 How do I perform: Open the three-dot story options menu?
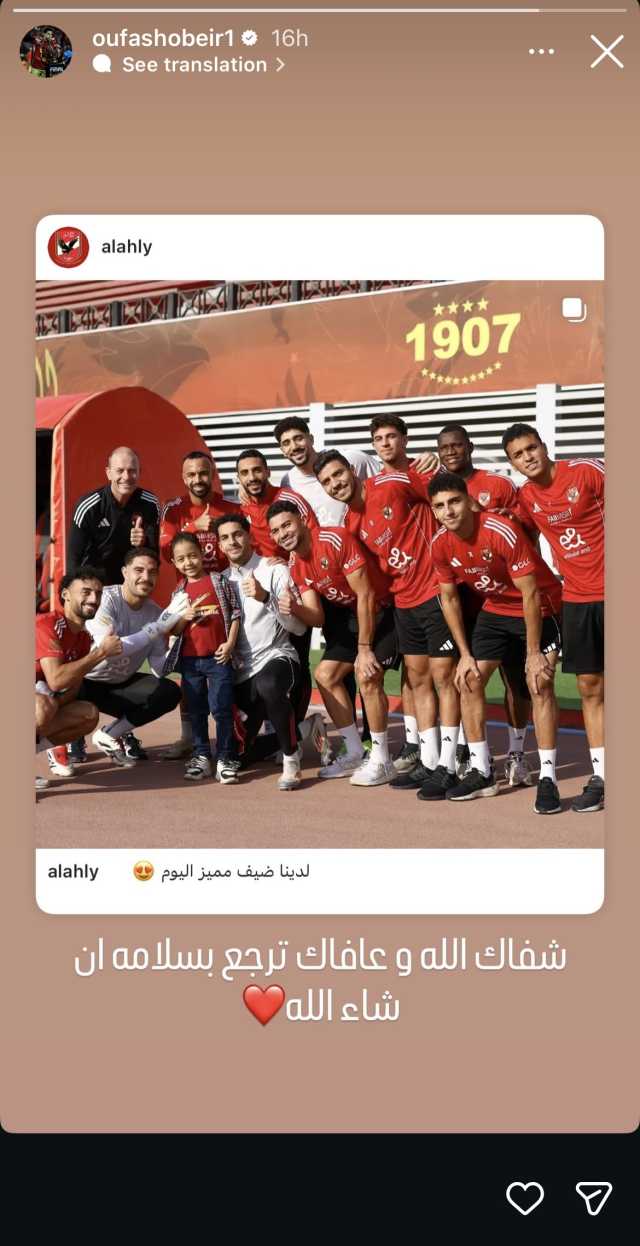[x=541, y=51]
